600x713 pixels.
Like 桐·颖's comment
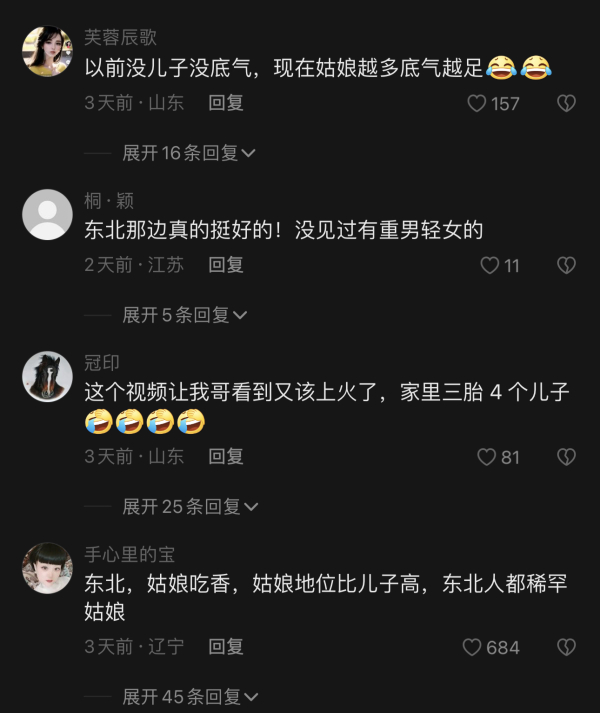tap(490, 265)
